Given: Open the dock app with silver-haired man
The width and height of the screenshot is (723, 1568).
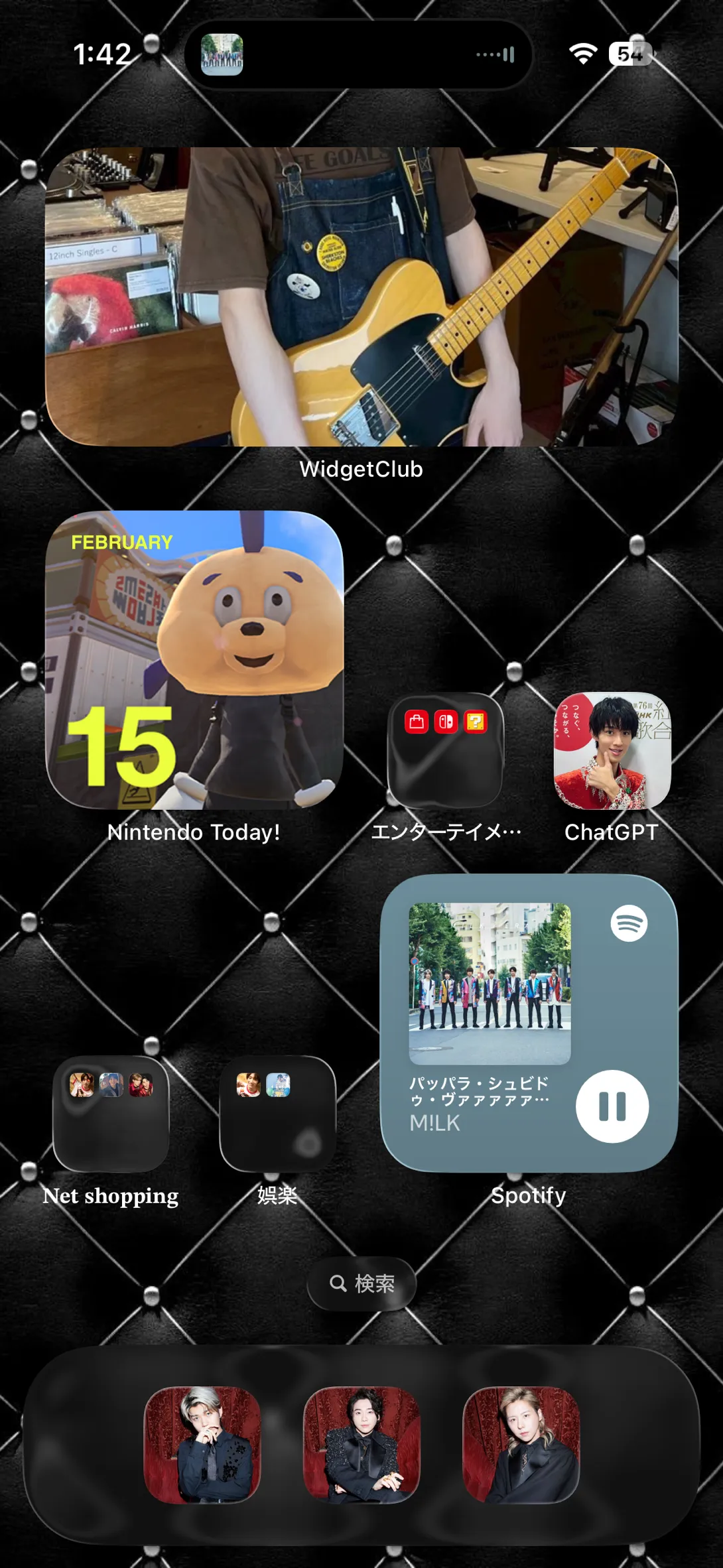Looking at the screenshot, I should click(x=202, y=1445).
